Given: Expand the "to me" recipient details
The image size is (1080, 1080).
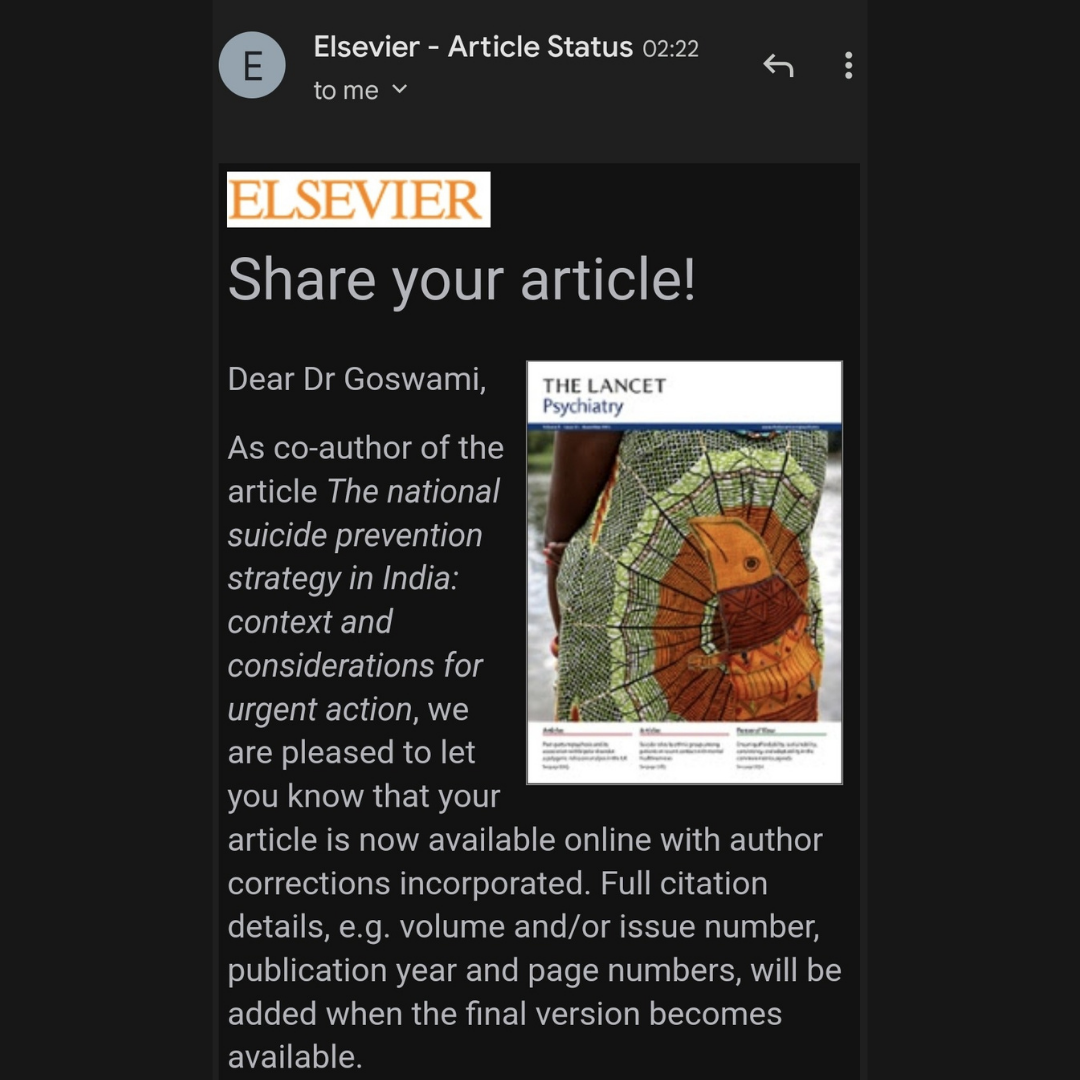Looking at the screenshot, I should click(x=399, y=90).
